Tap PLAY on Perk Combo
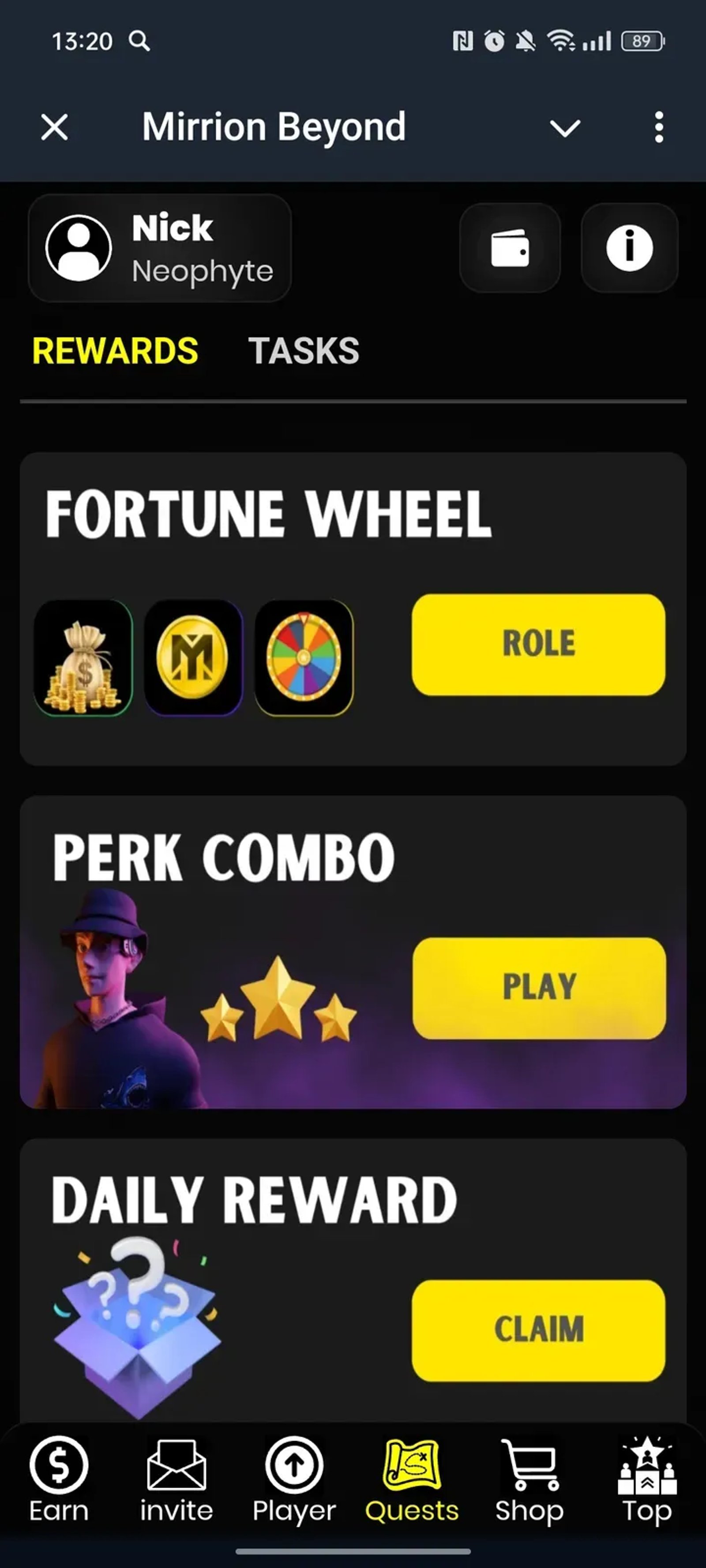Screen dimensions: 706x1568 click(539, 988)
